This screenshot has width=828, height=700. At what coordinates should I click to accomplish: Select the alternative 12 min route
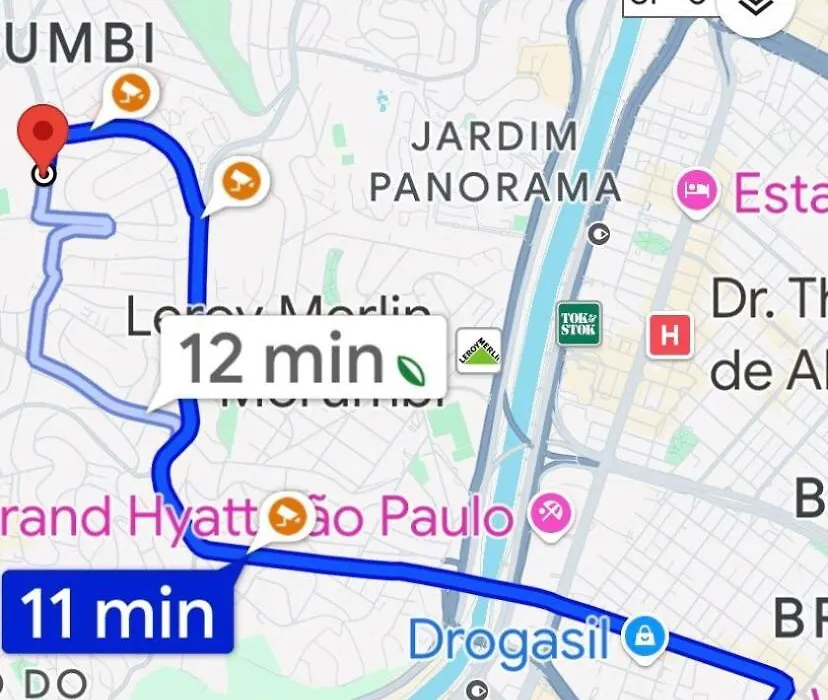coord(302,358)
